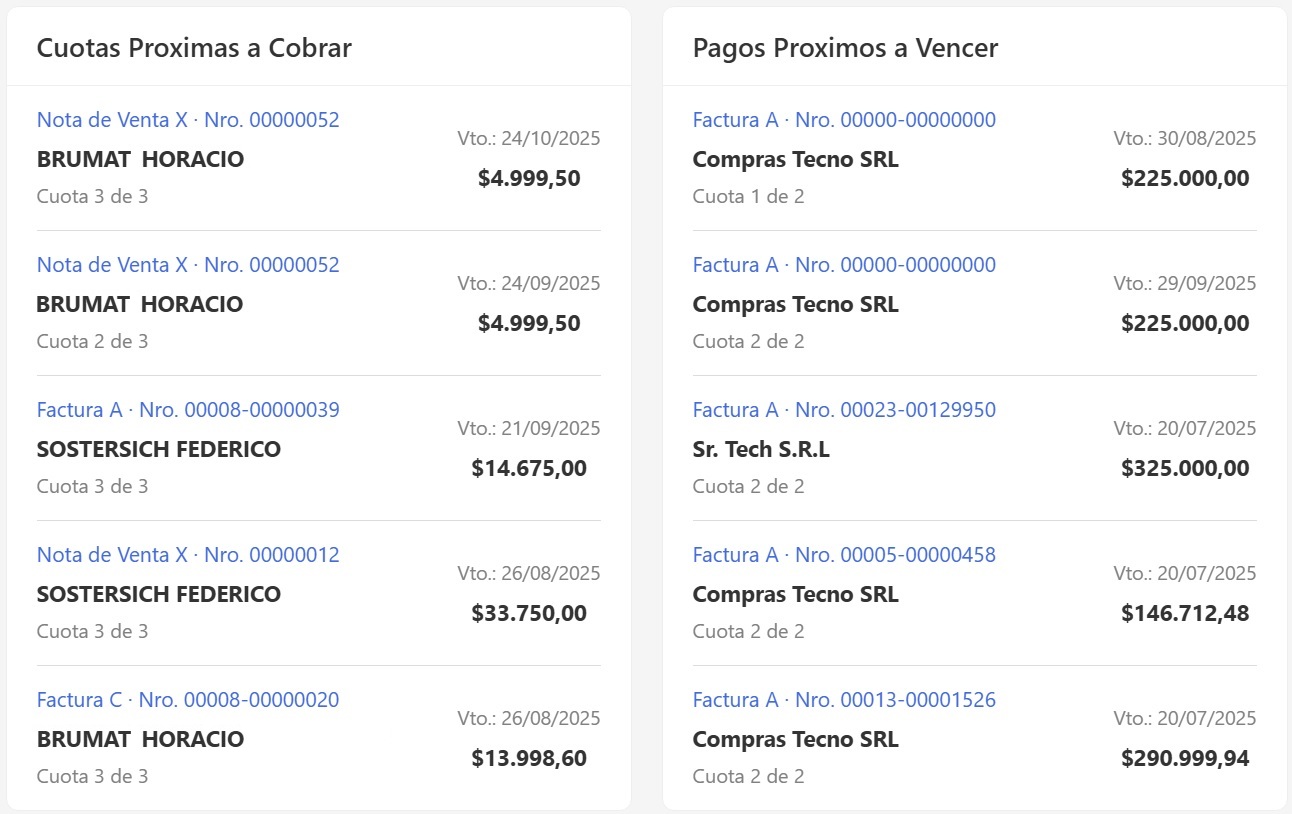Open Nota de Venta 00000052, Cuota 2 de 3
1292x814 pixels.
point(188,265)
